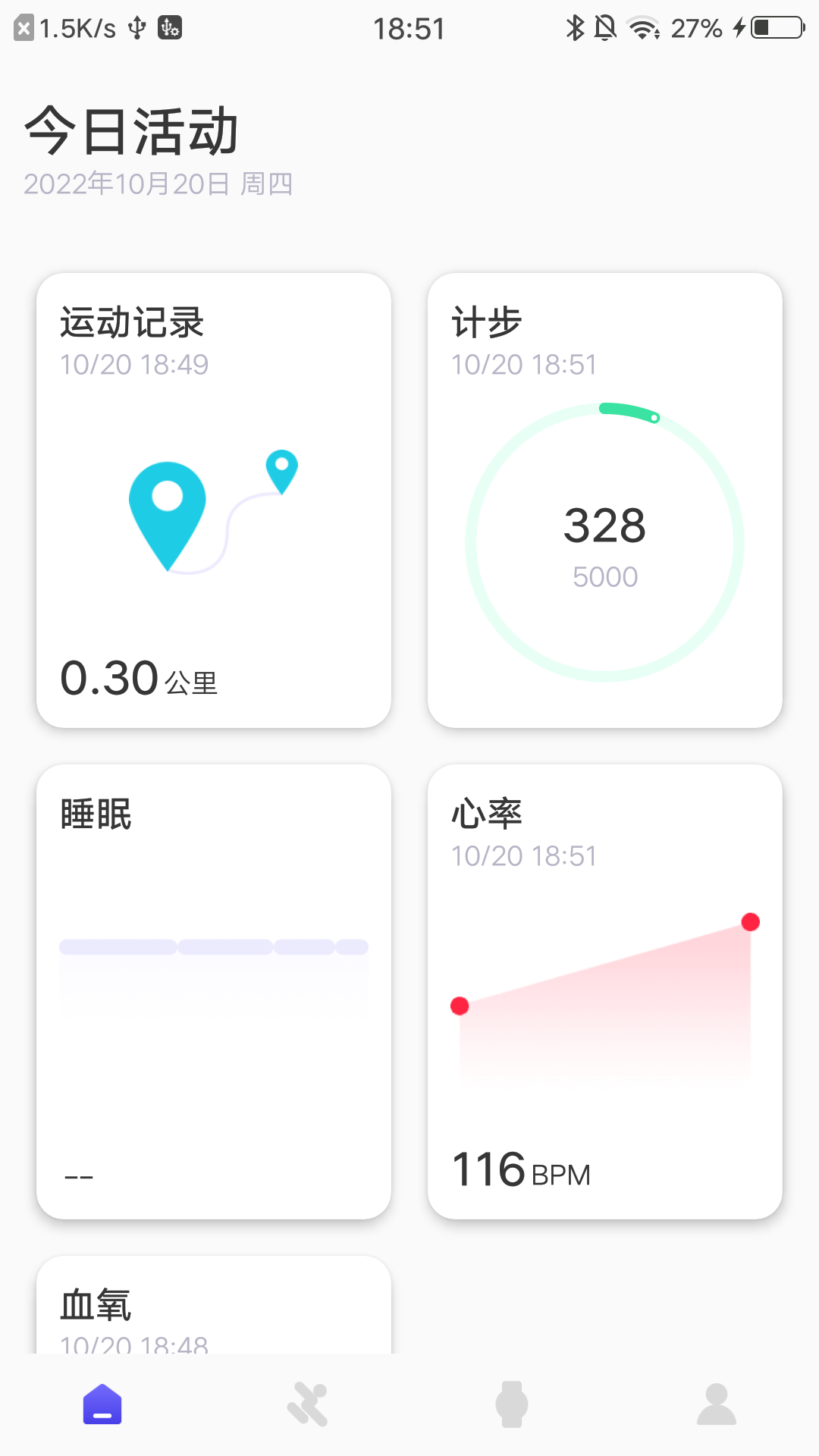The image size is (819, 1456).
Task: Open the 运动记录 card
Action: click(x=215, y=500)
